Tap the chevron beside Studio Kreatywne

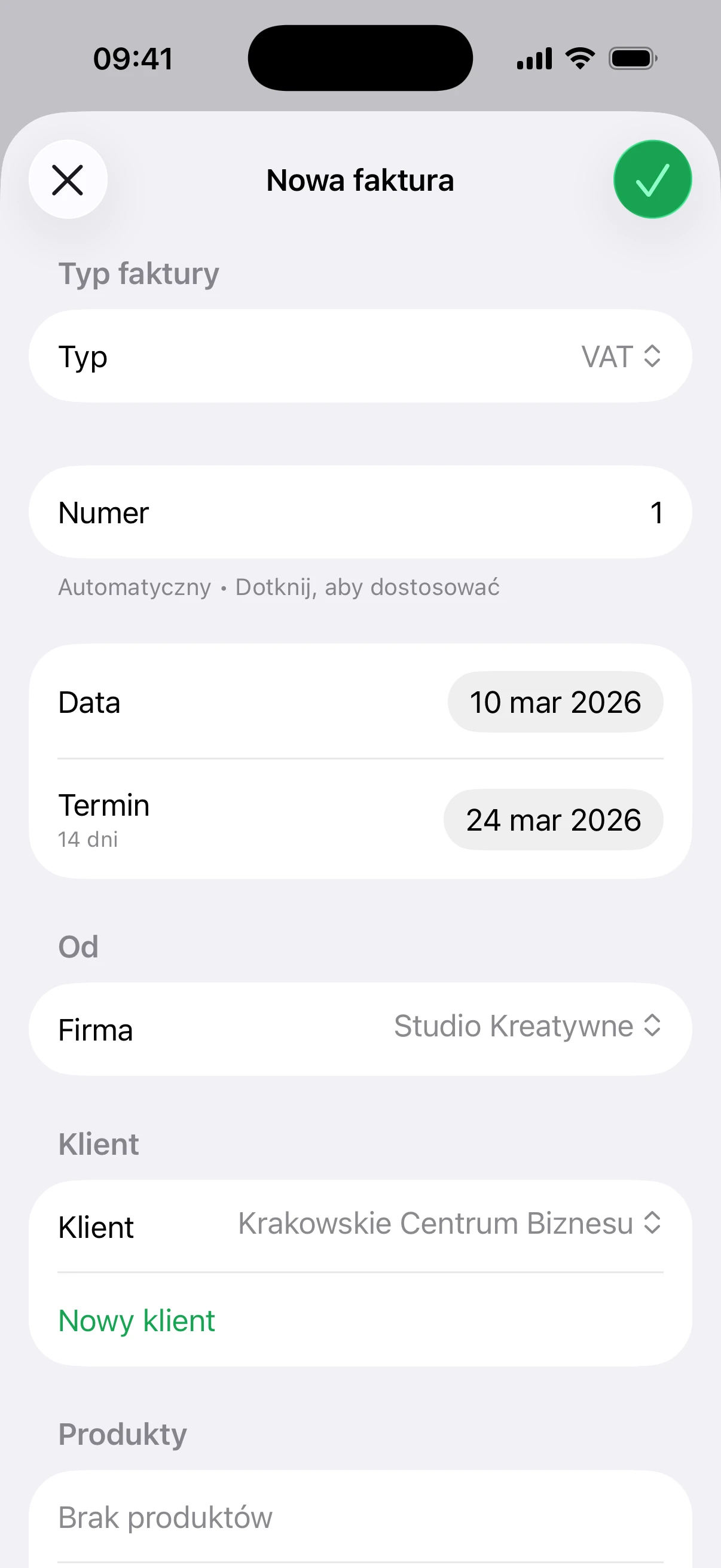pyautogui.click(x=652, y=1027)
